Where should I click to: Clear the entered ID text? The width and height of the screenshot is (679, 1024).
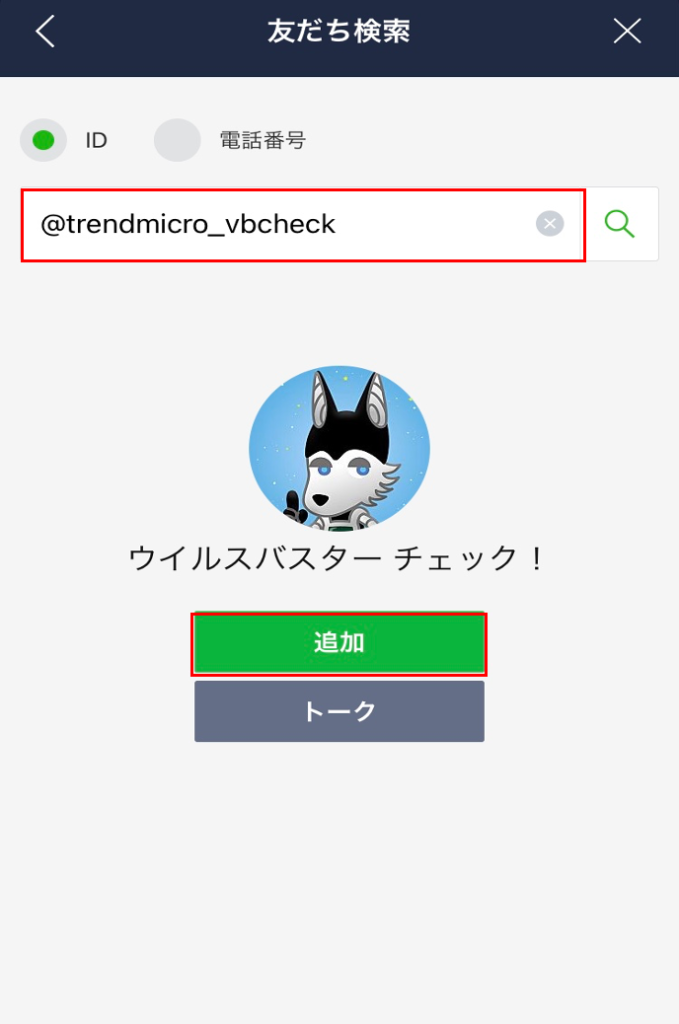(x=550, y=224)
